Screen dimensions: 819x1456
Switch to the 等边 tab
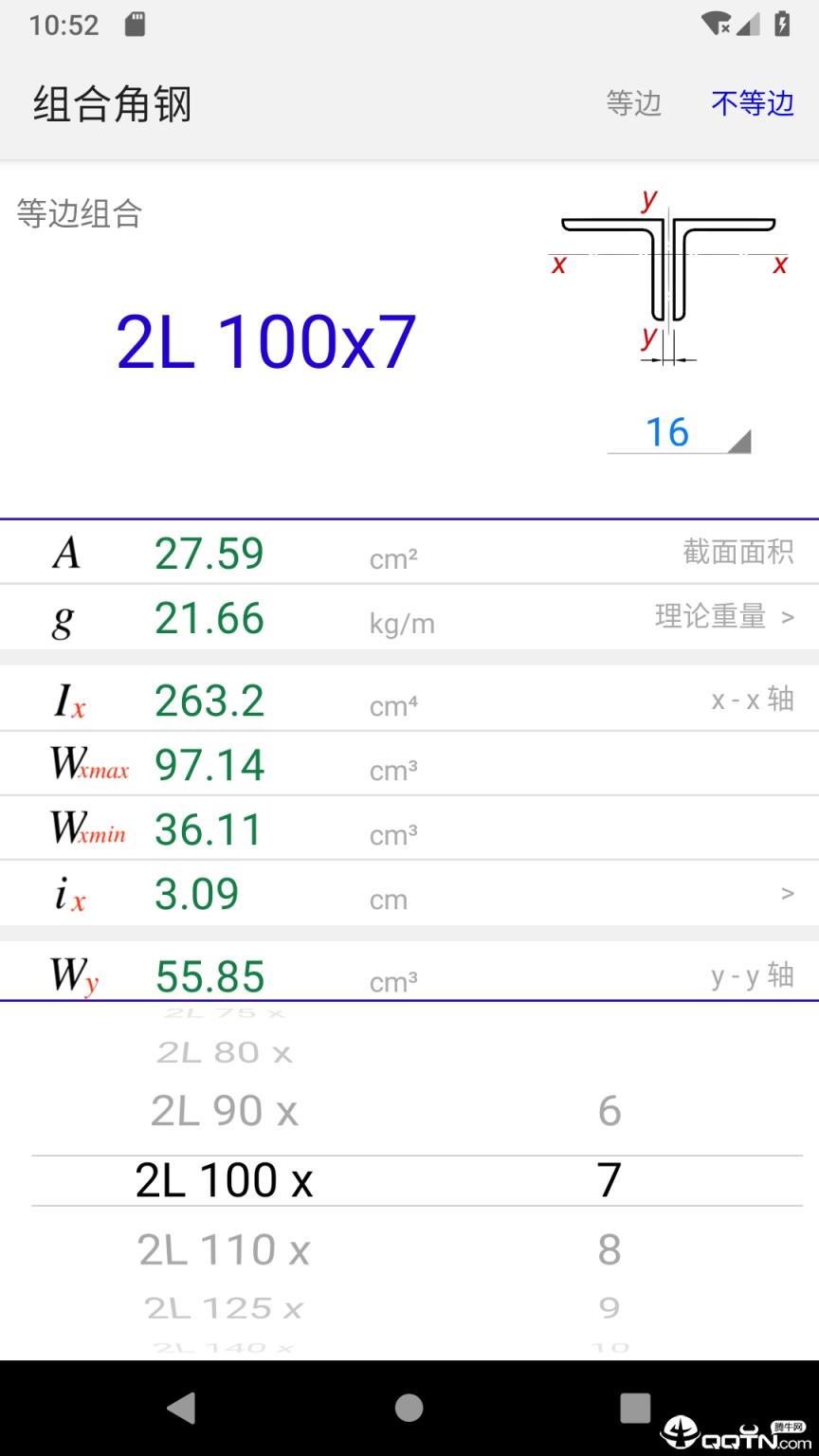(x=633, y=104)
